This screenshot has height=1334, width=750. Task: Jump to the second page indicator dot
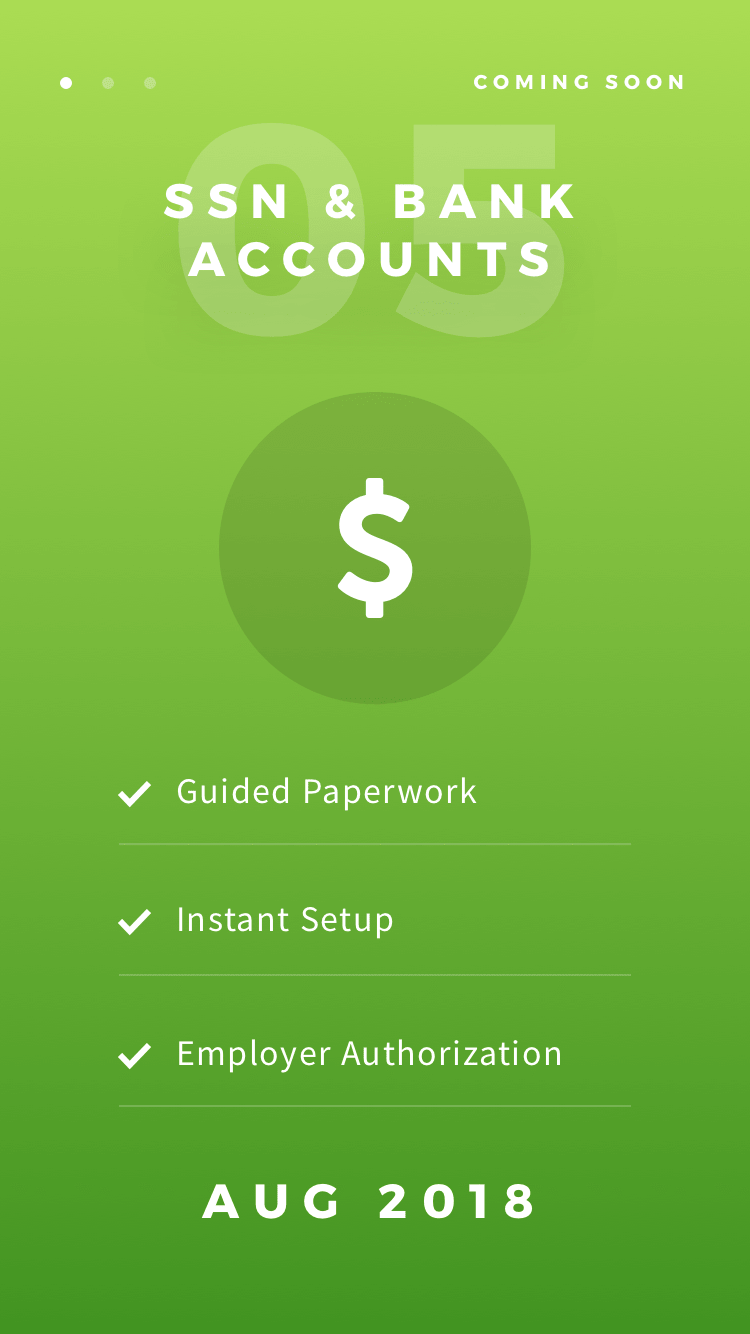point(108,83)
